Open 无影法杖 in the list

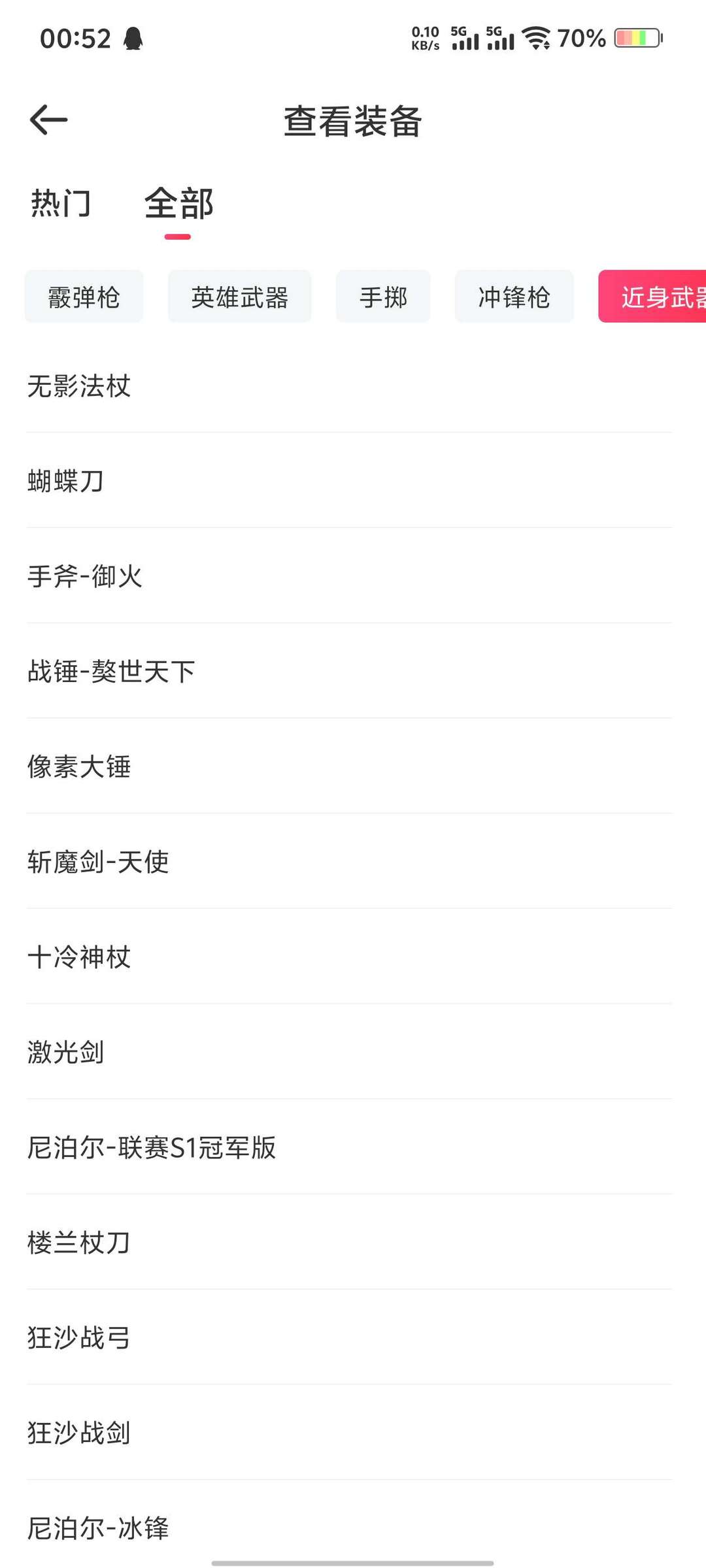[x=349, y=385]
